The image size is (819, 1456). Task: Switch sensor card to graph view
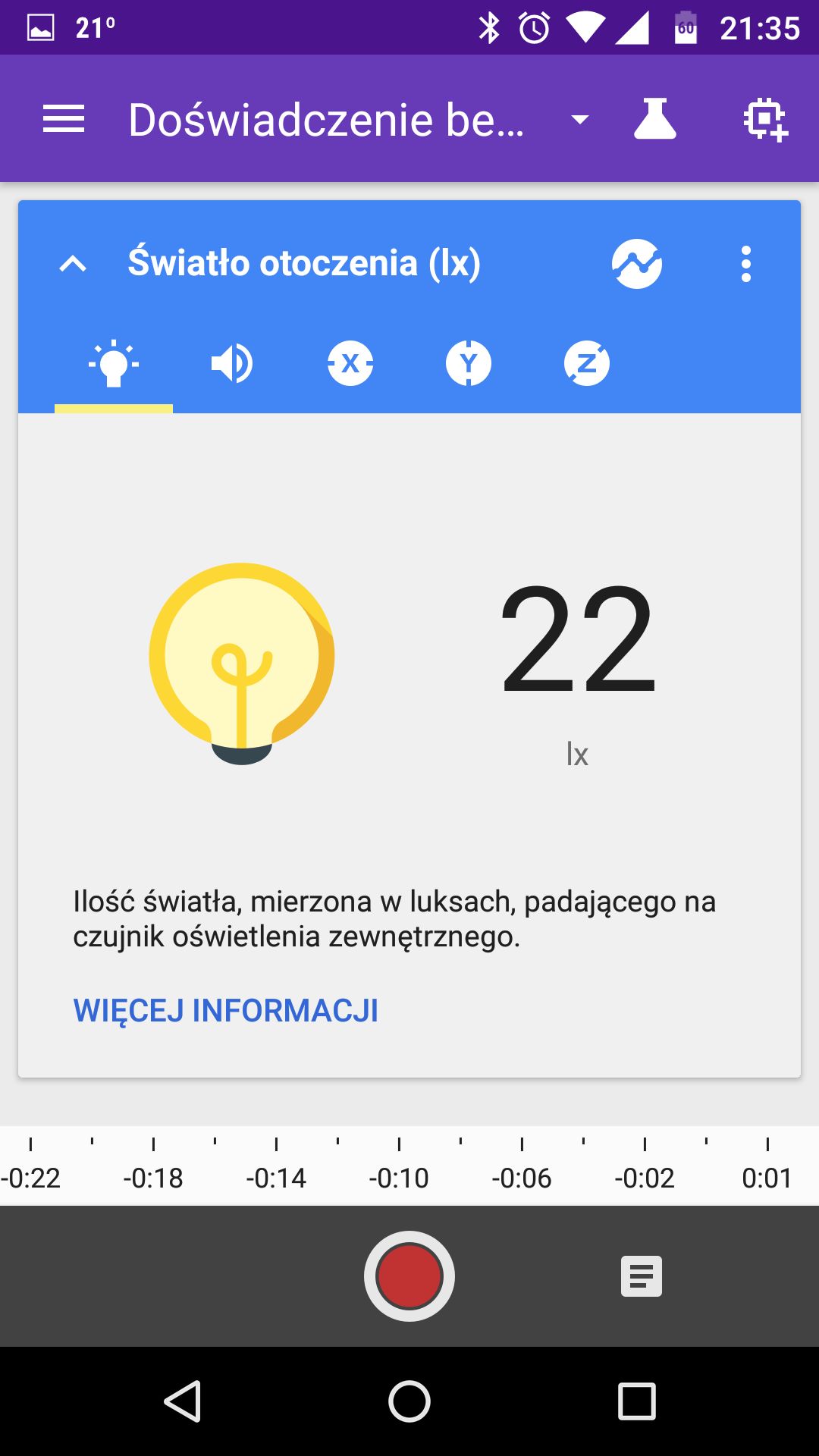click(x=637, y=264)
